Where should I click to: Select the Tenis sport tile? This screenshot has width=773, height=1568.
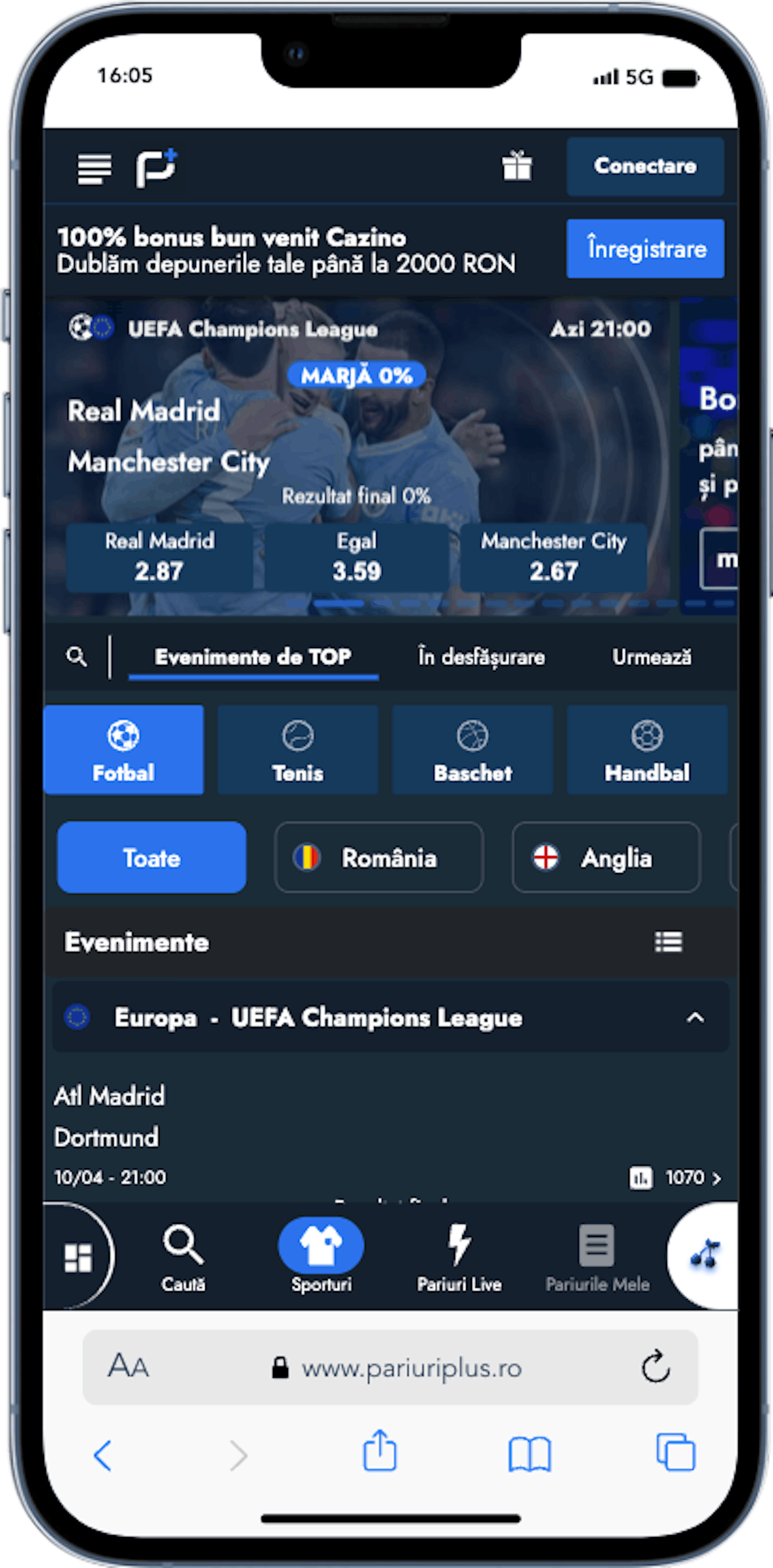coord(298,750)
